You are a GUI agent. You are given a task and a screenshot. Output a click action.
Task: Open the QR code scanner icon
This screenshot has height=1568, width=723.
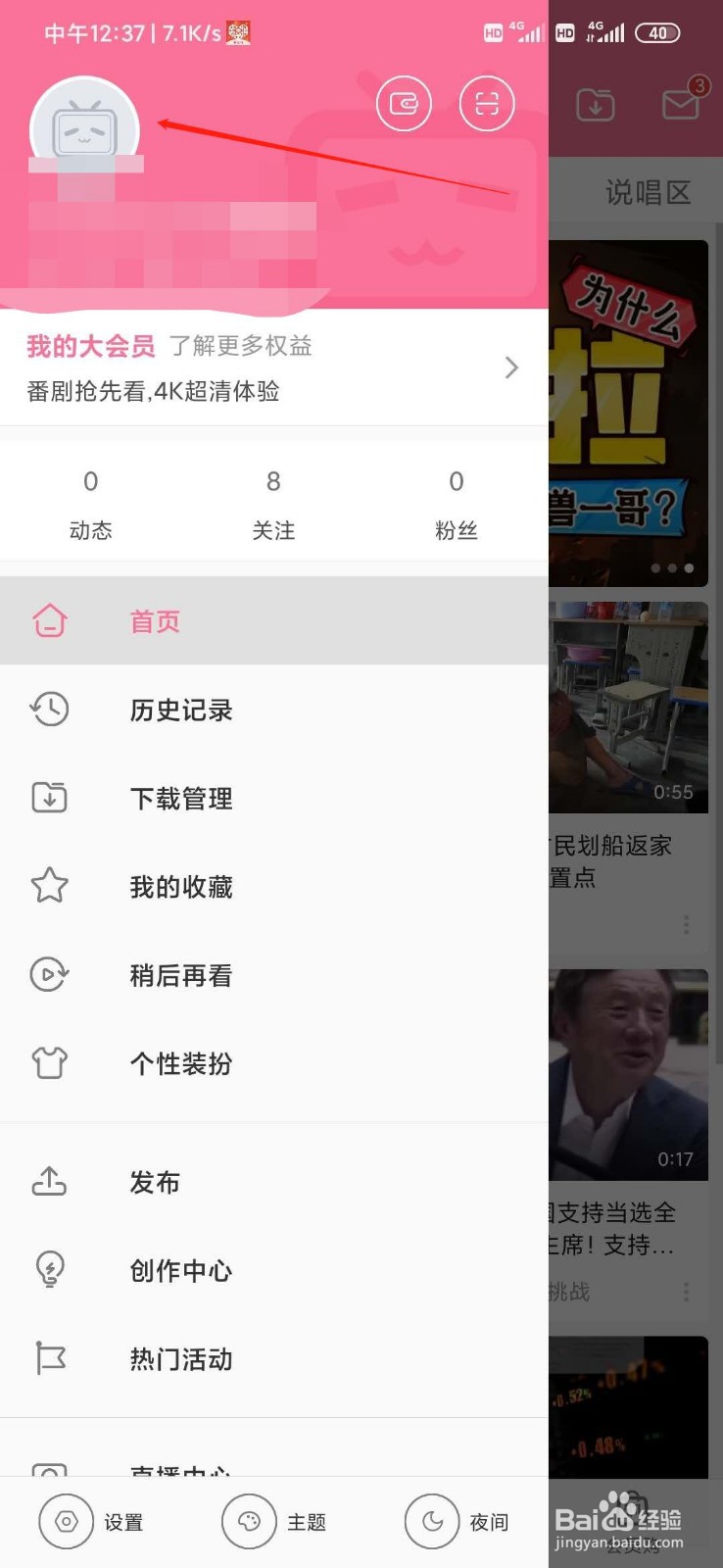pos(487,103)
